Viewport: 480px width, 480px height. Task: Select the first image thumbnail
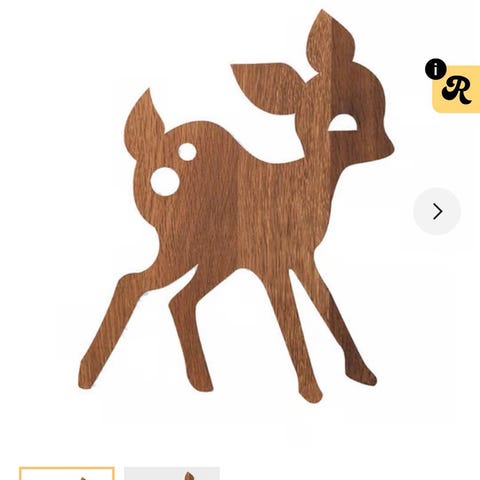pyautogui.click(x=67, y=474)
